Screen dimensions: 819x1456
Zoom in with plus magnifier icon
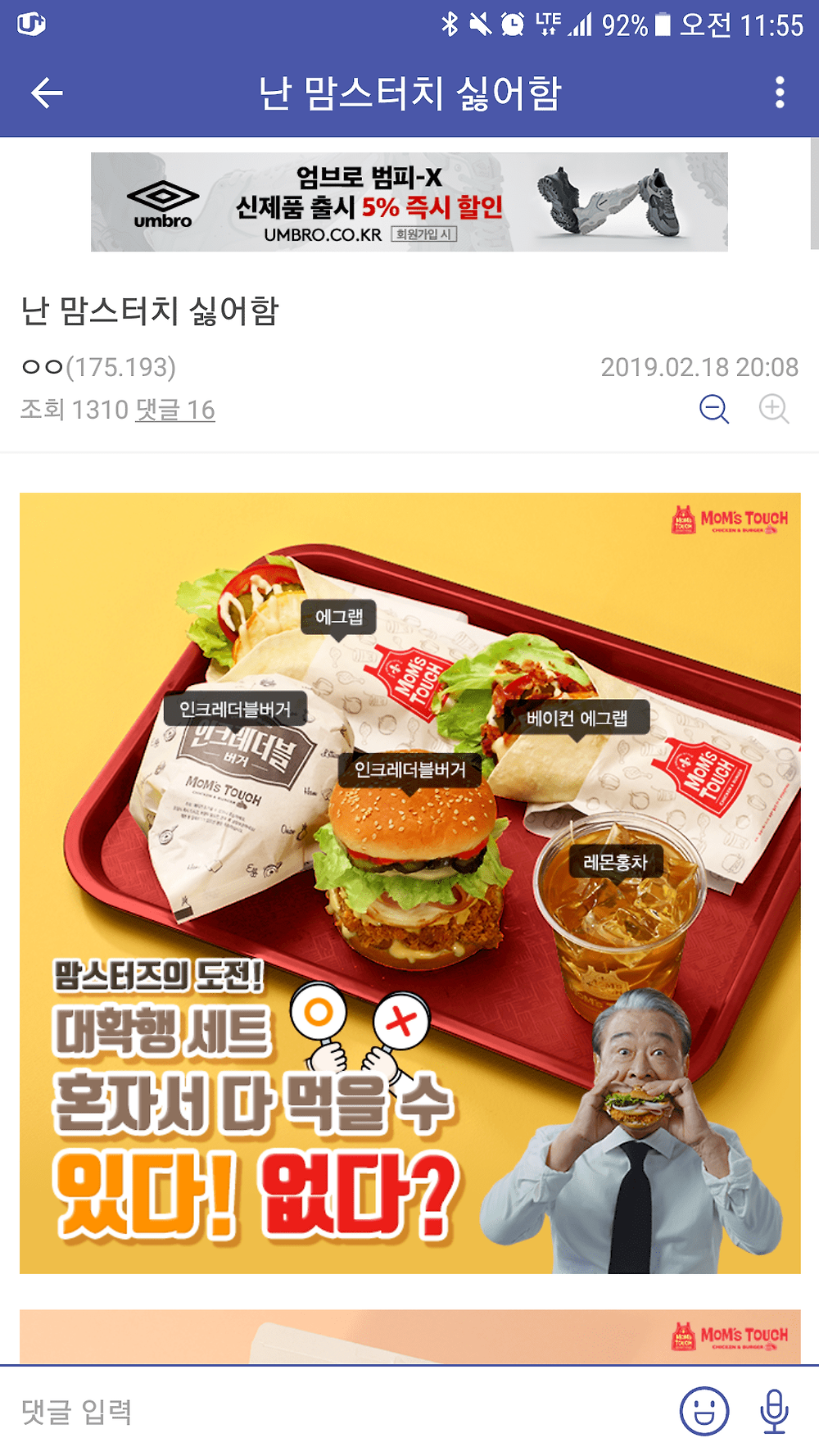pyautogui.click(x=774, y=408)
